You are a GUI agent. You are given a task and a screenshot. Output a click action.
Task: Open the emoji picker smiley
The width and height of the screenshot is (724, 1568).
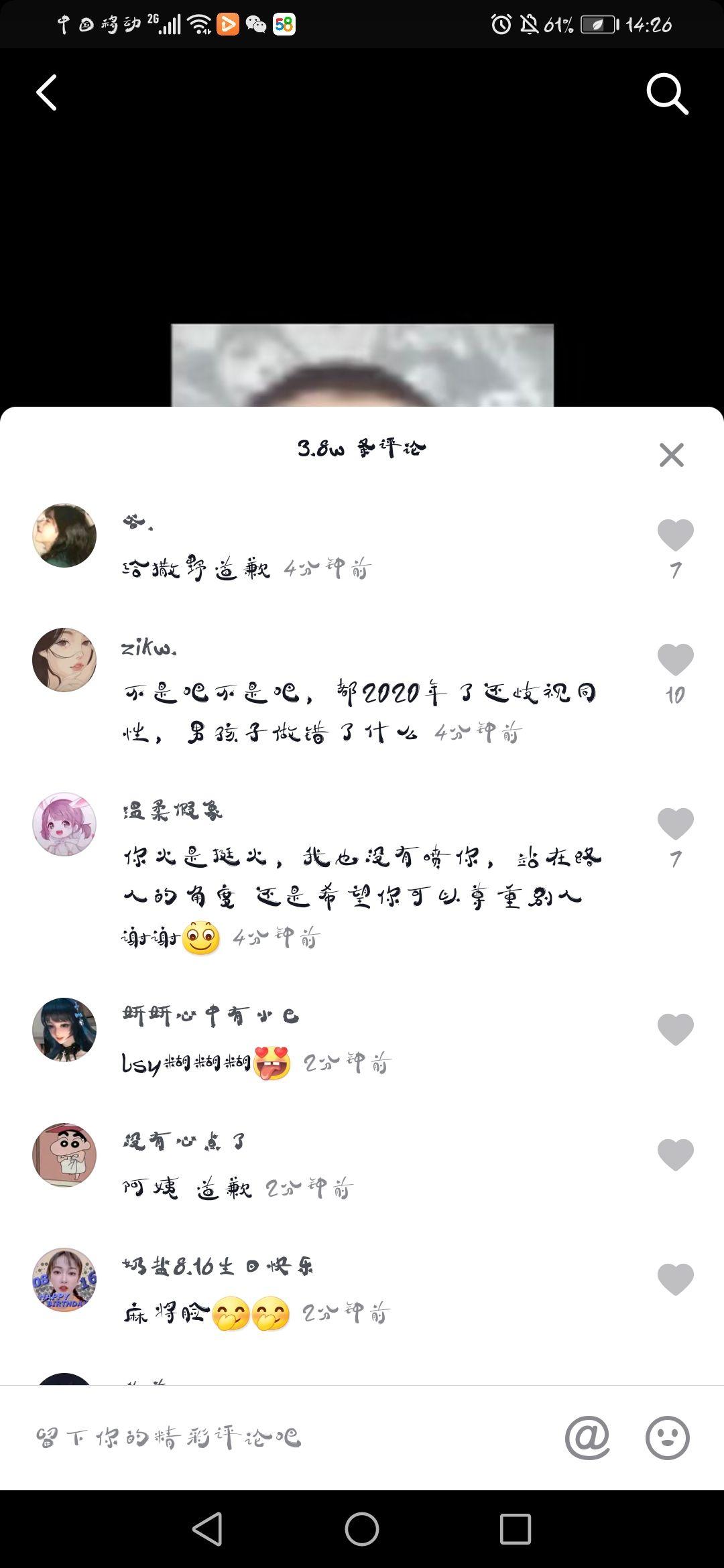click(x=667, y=1437)
